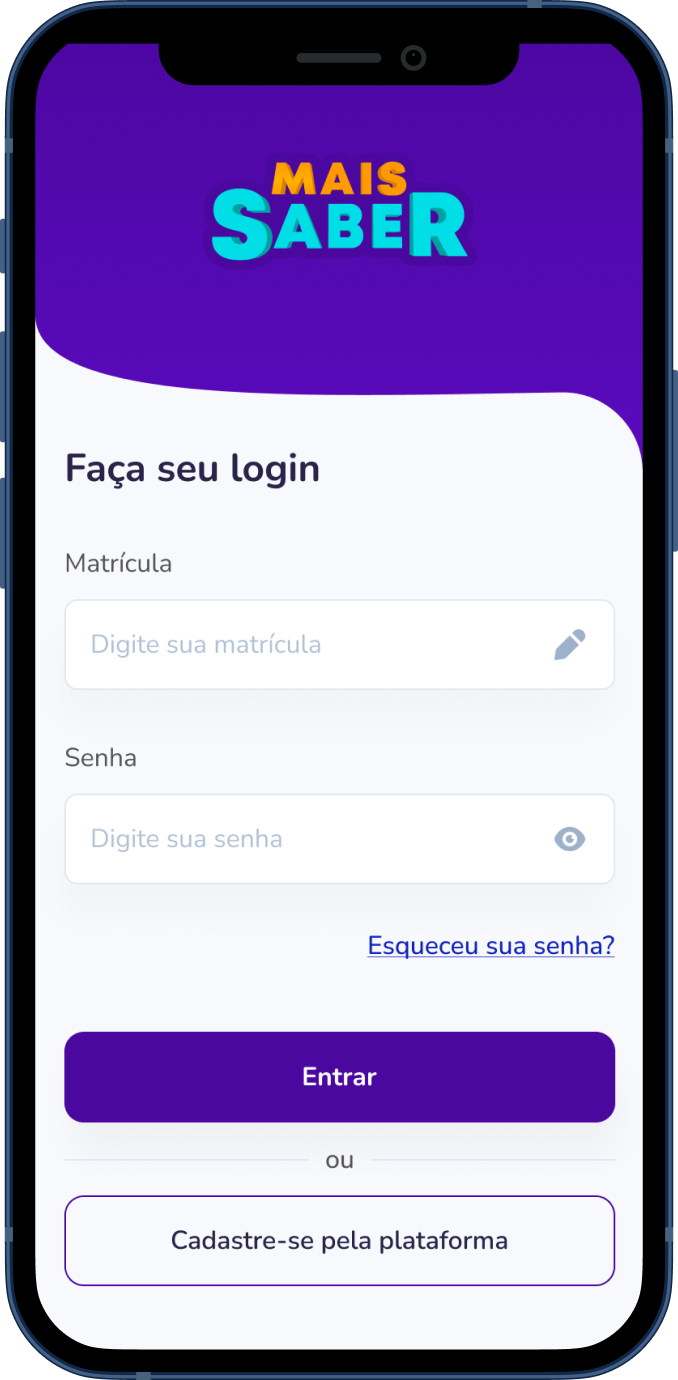Show password with the eye icon
The height and width of the screenshot is (1380, 678).
(x=570, y=839)
